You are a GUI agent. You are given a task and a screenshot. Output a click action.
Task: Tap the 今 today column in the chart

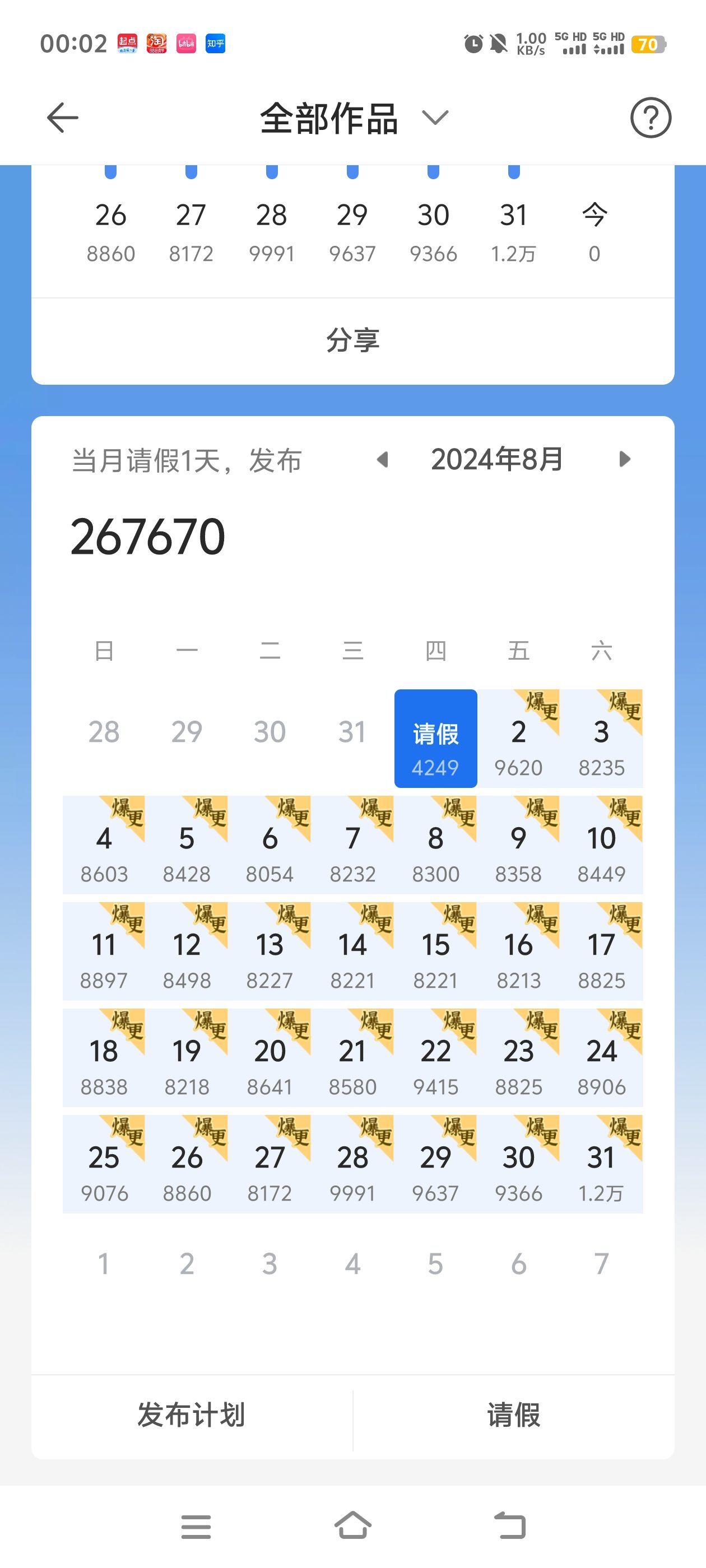pyautogui.click(x=594, y=232)
